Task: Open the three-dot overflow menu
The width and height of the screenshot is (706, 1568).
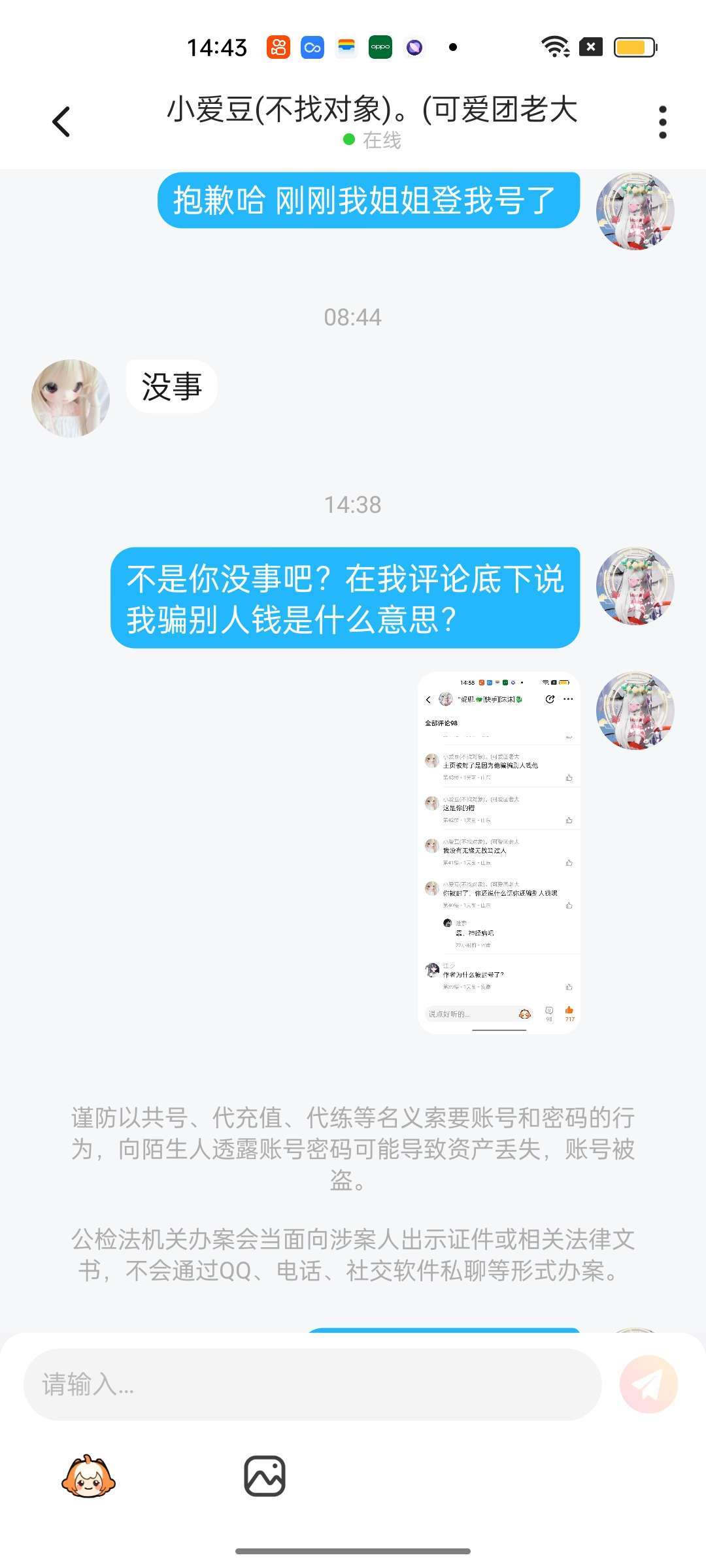Action: [662, 122]
